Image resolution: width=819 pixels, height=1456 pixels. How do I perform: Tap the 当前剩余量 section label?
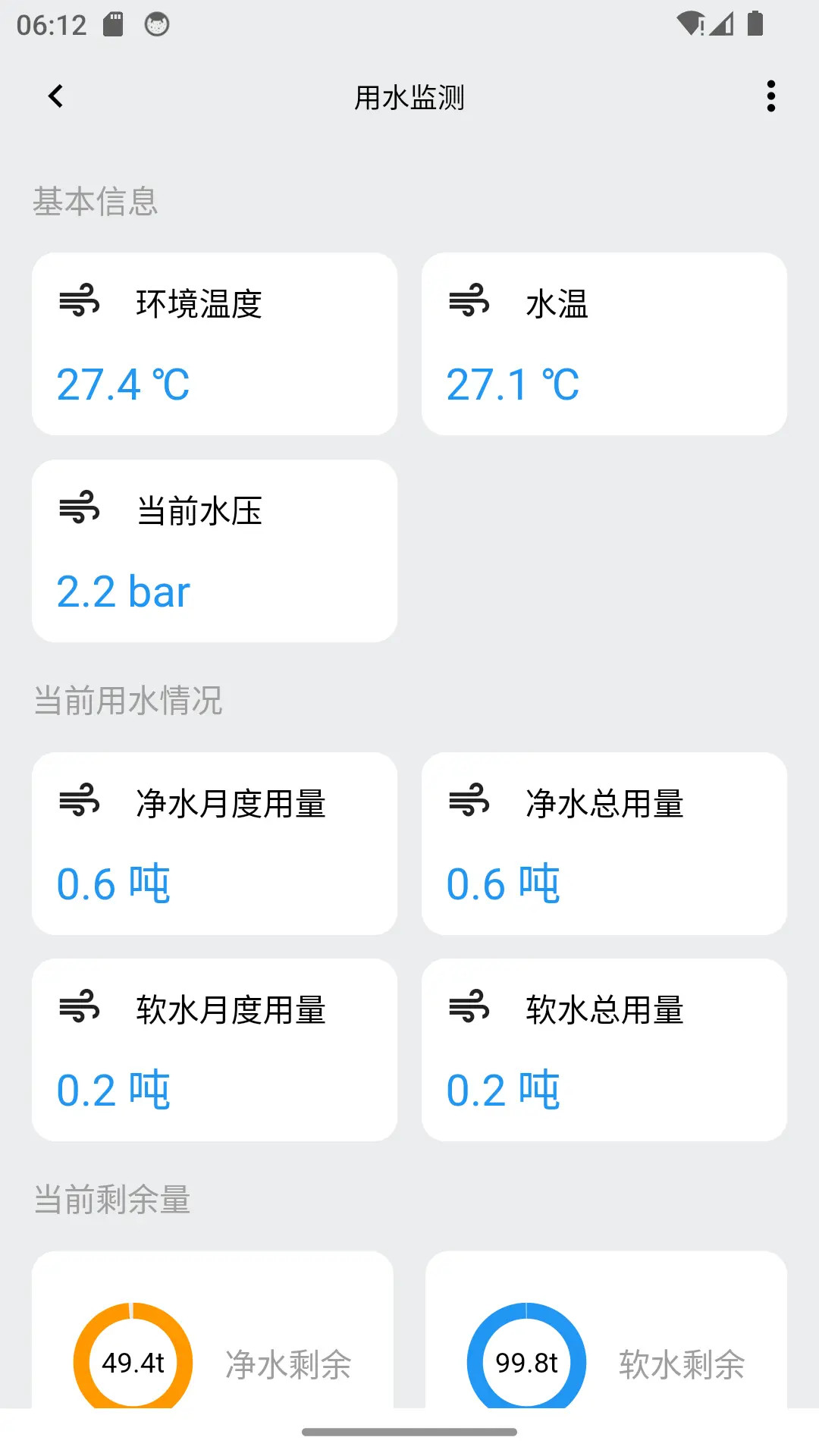tap(111, 1198)
